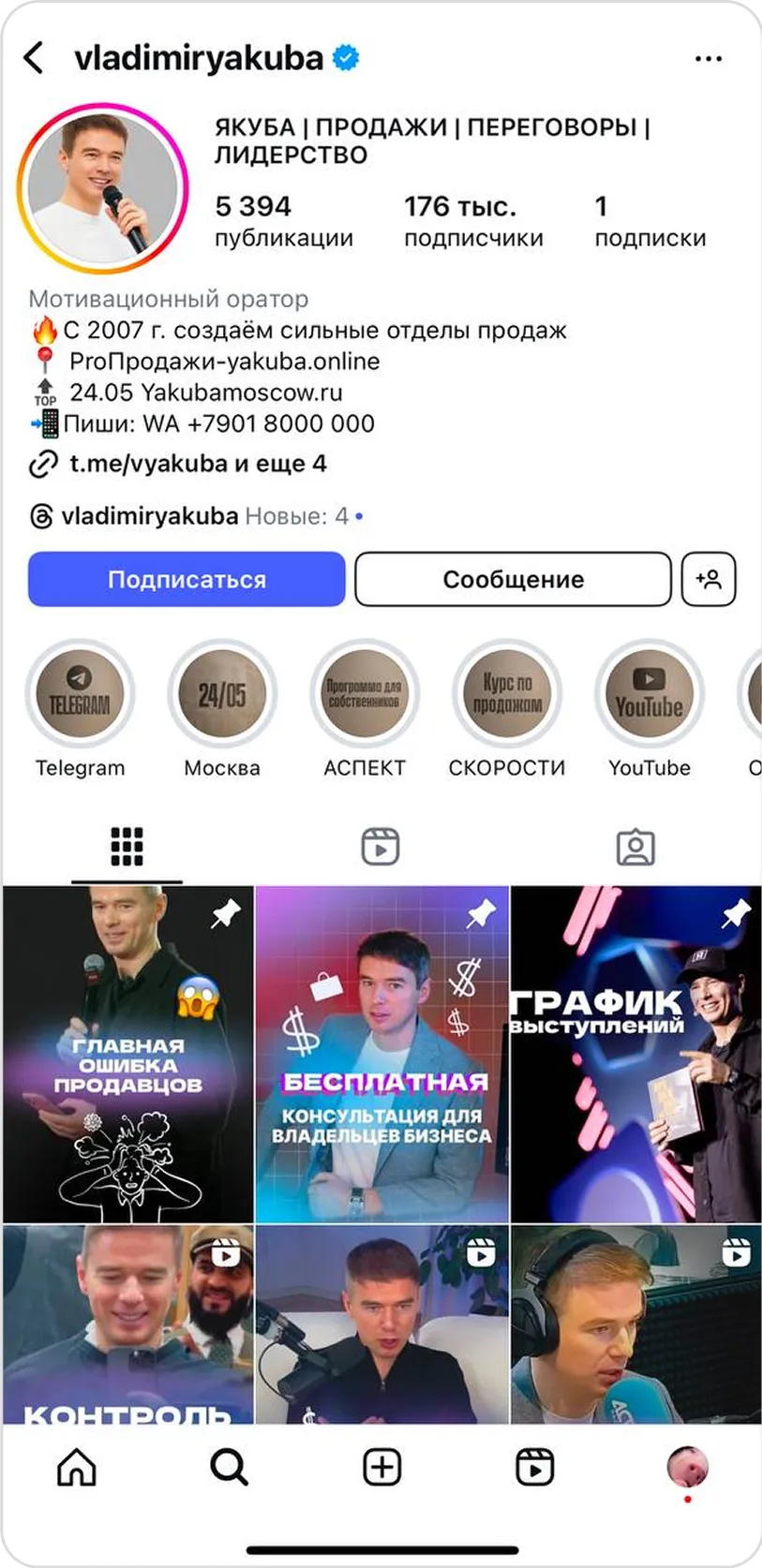Open the АСПЕКТ story highlight

[365, 695]
